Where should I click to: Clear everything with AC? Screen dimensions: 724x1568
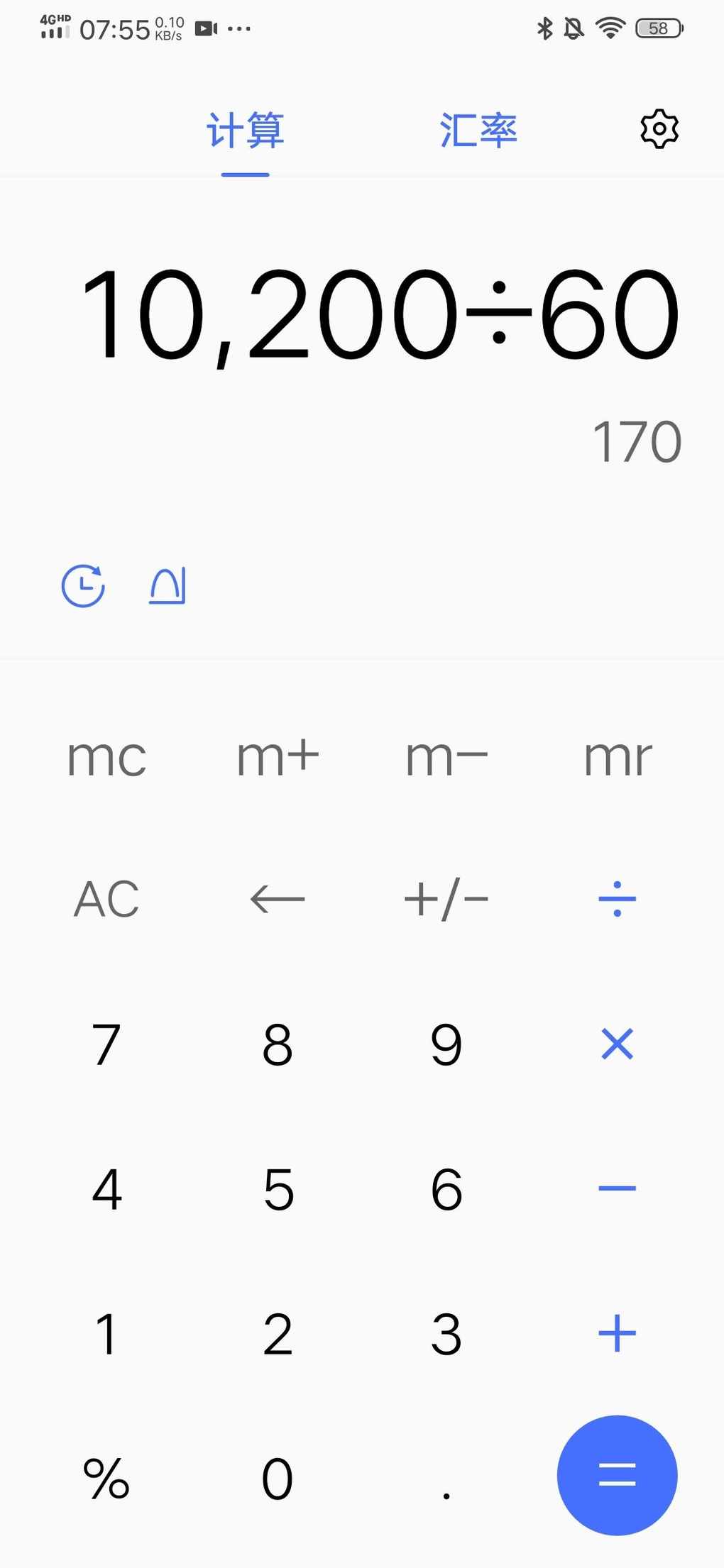tap(106, 899)
